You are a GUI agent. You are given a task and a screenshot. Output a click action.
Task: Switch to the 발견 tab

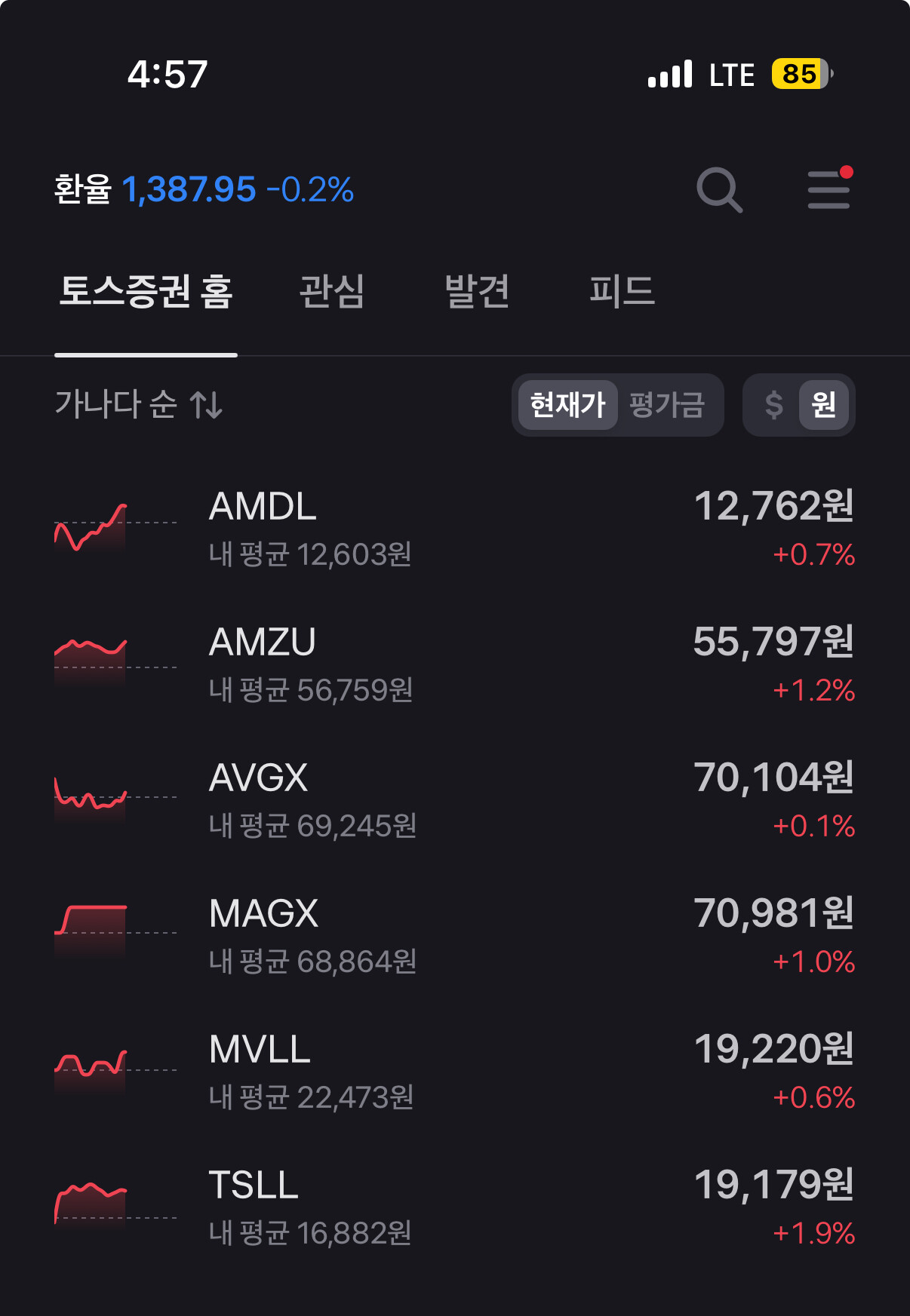(x=477, y=292)
